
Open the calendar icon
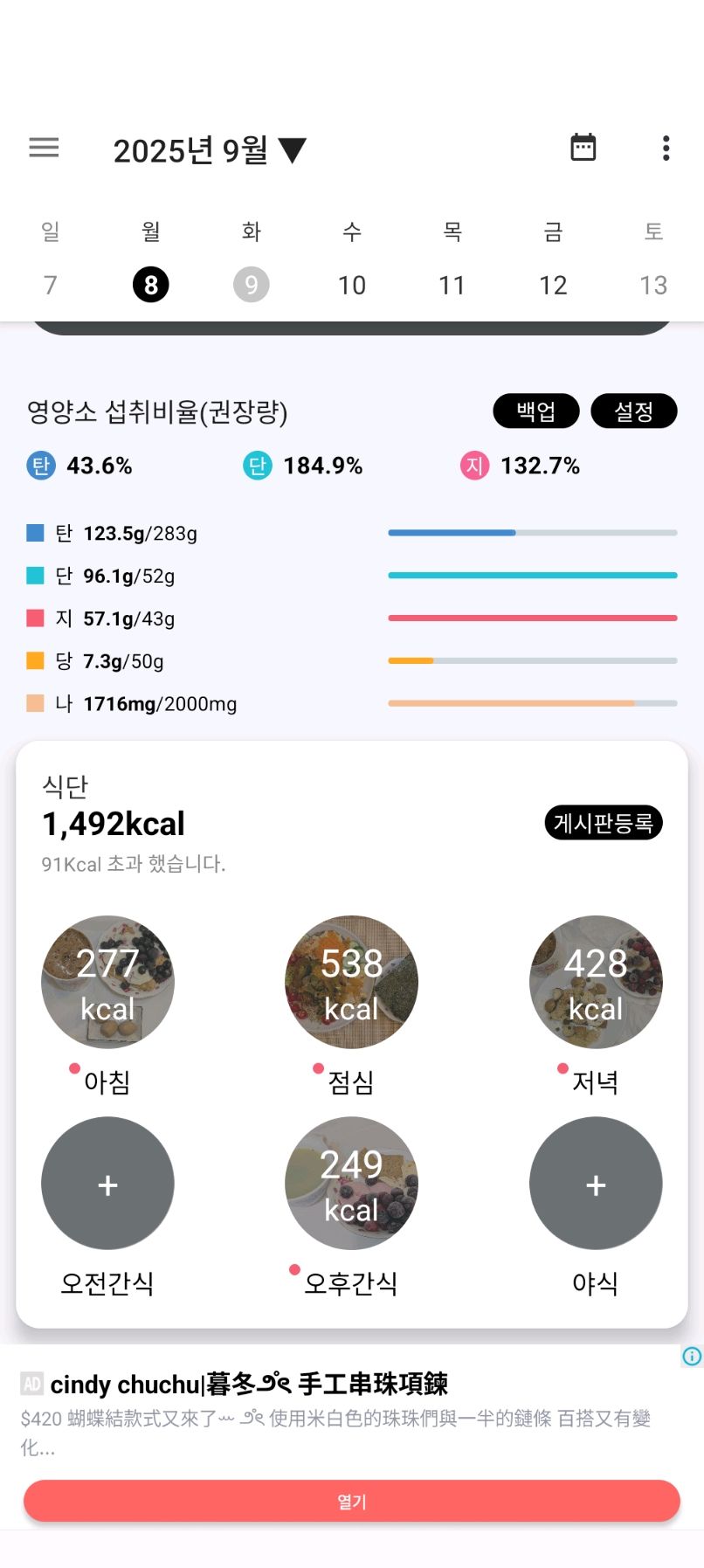pyautogui.click(x=583, y=148)
